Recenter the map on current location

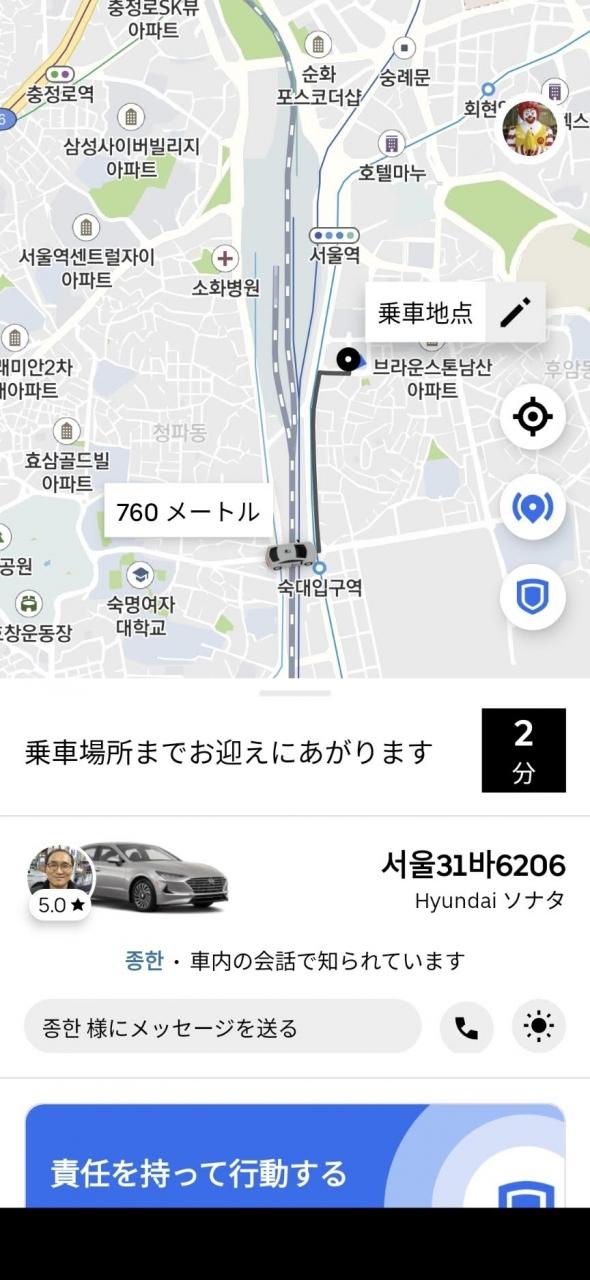[533, 417]
